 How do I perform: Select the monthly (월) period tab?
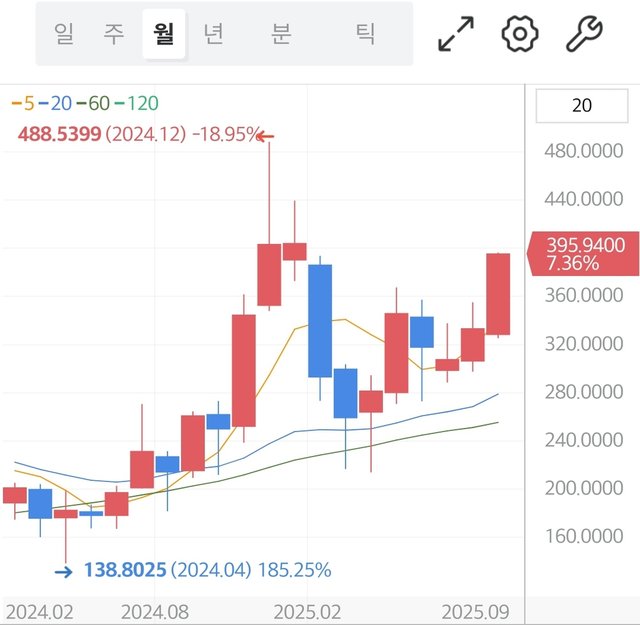coord(163,34)
